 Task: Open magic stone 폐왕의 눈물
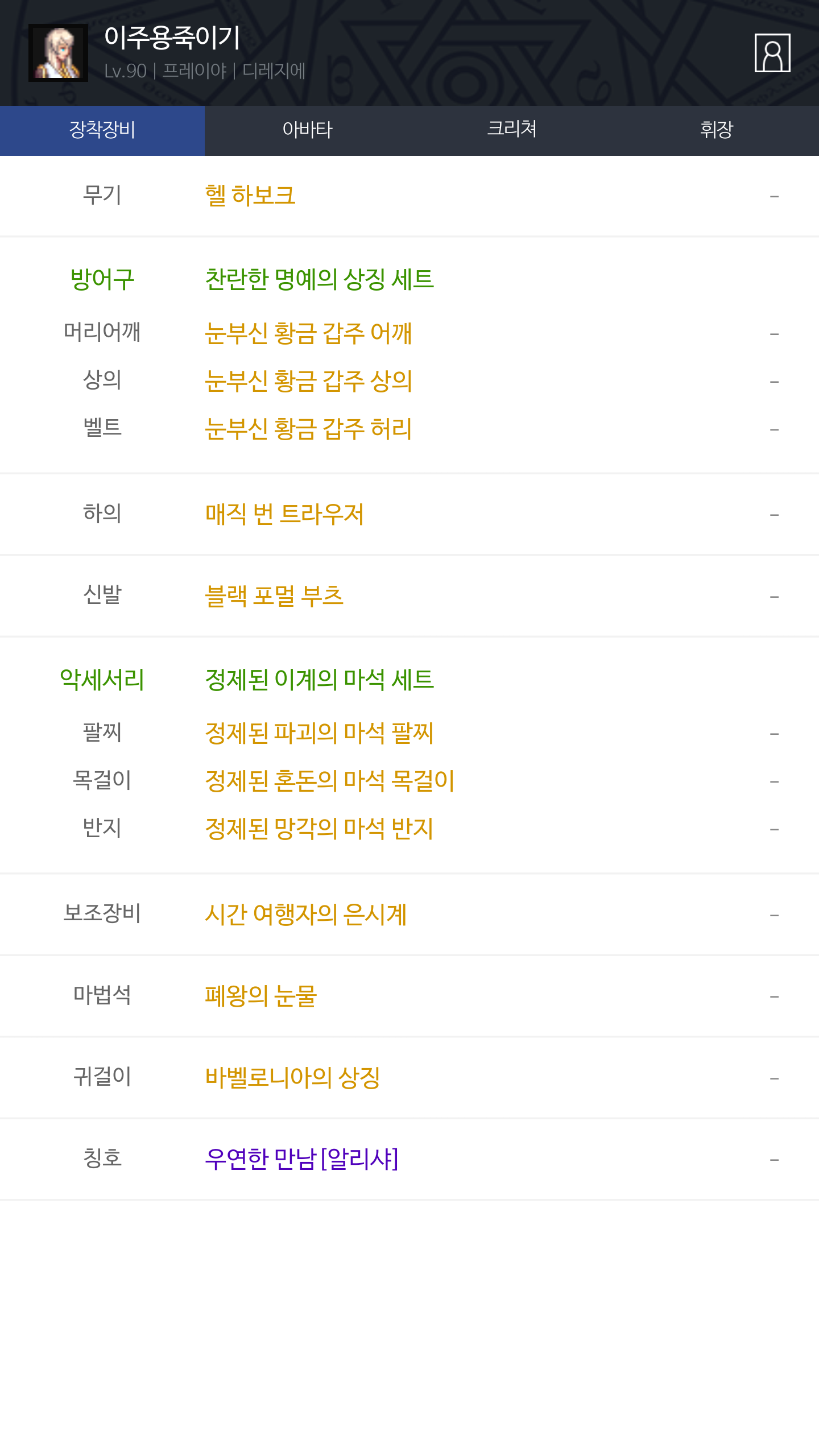click(x=260, y=996)
